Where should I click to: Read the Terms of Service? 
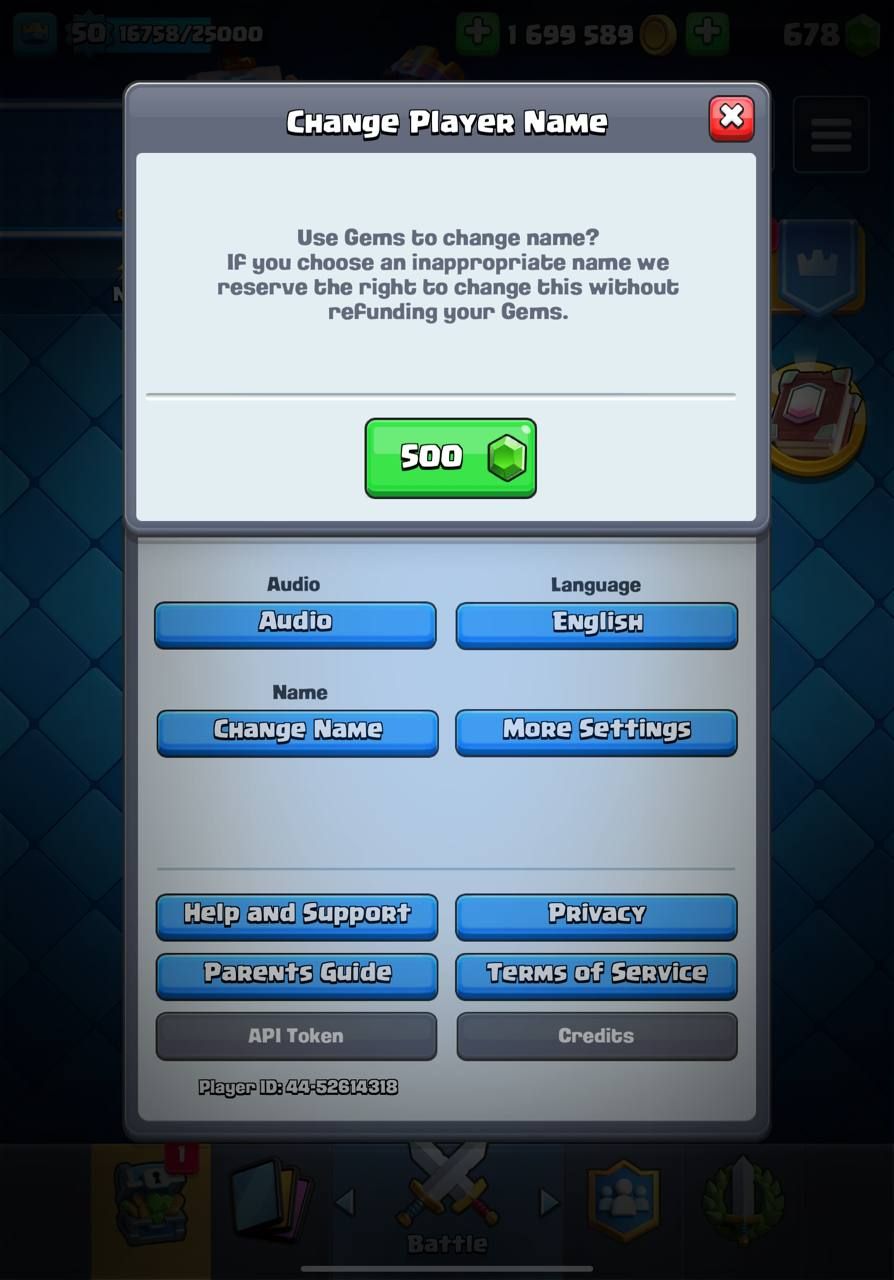[596, 975]
